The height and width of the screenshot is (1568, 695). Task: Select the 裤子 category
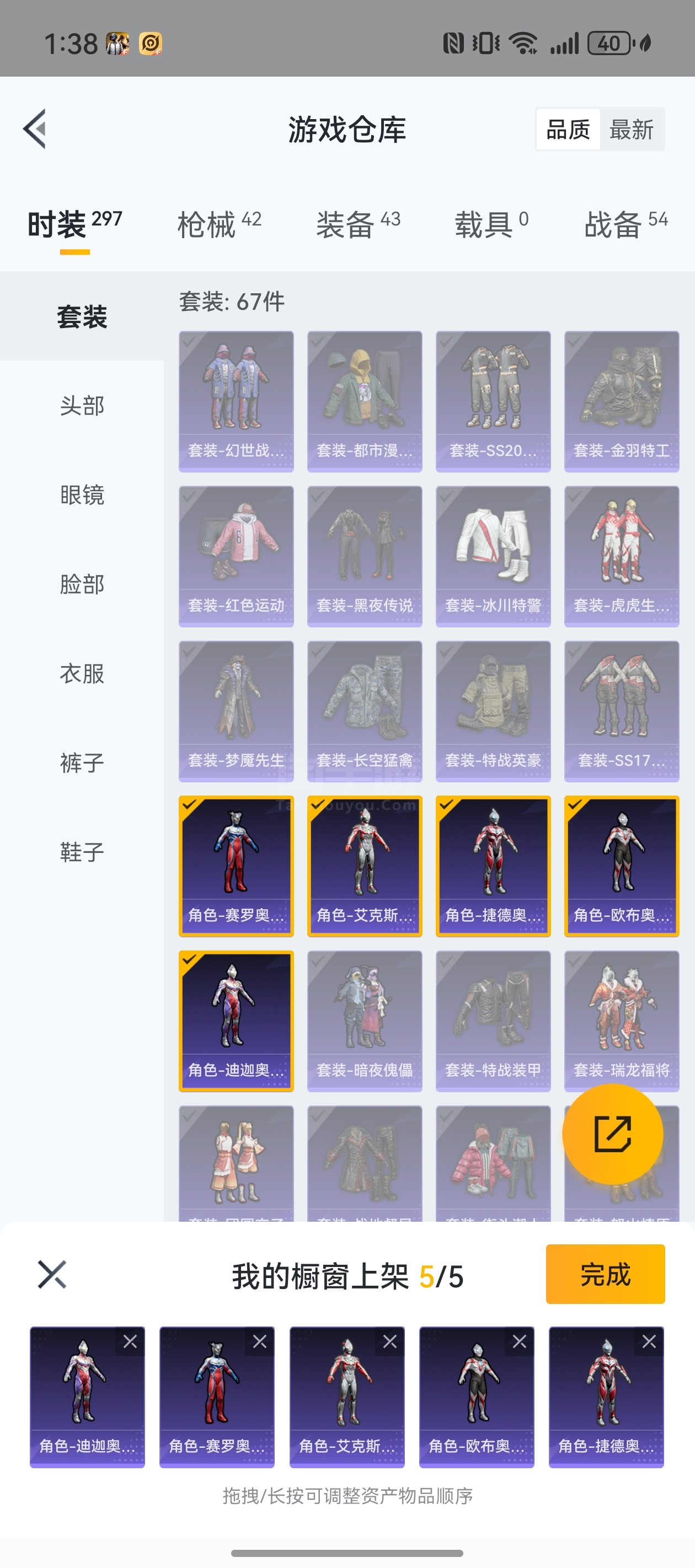click(x=82, y=762)
